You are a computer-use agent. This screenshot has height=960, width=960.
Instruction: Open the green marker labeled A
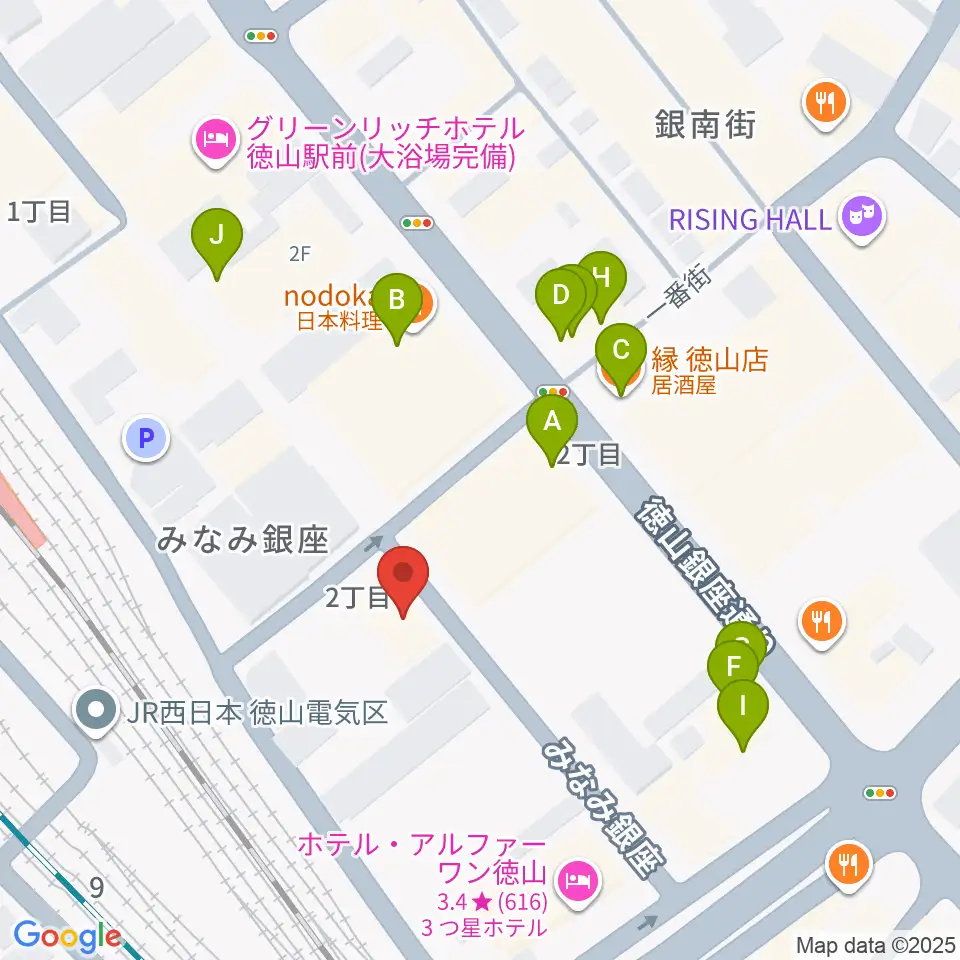click(551, 422)
